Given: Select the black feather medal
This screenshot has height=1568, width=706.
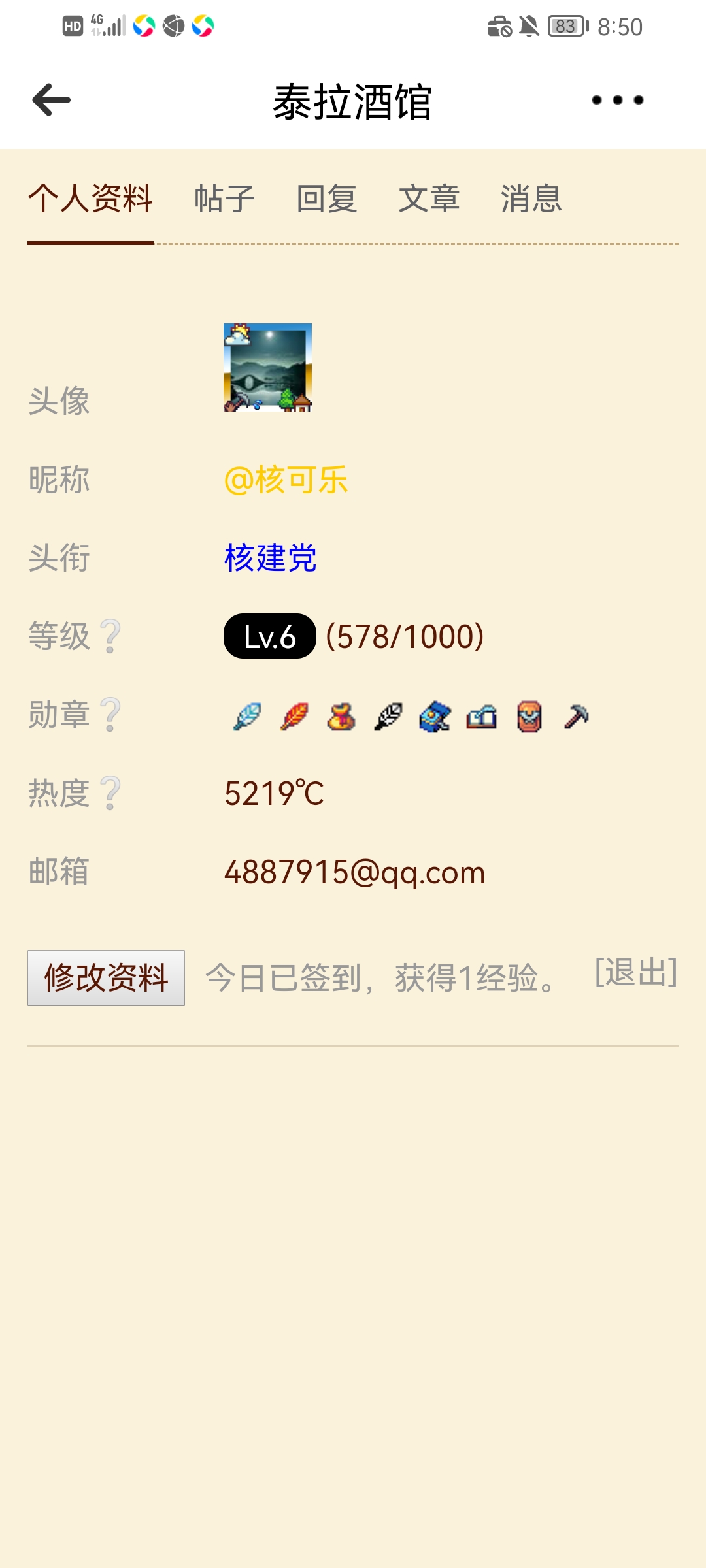Looking at the screenshot, I should [387, 717].
